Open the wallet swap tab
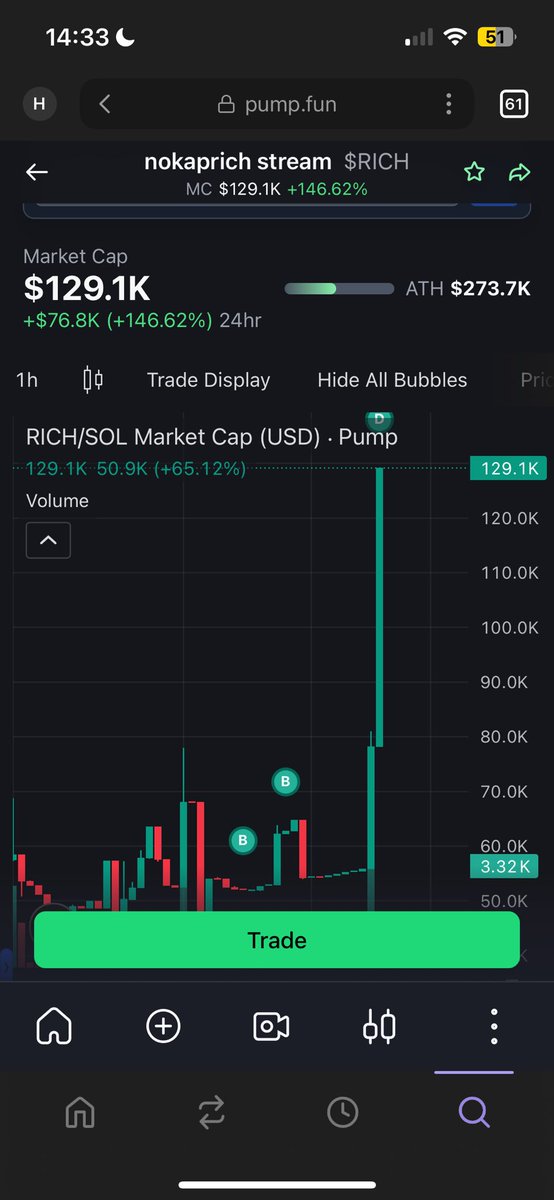This screenshot has width=554, height=1200. tap(211, 1112)
